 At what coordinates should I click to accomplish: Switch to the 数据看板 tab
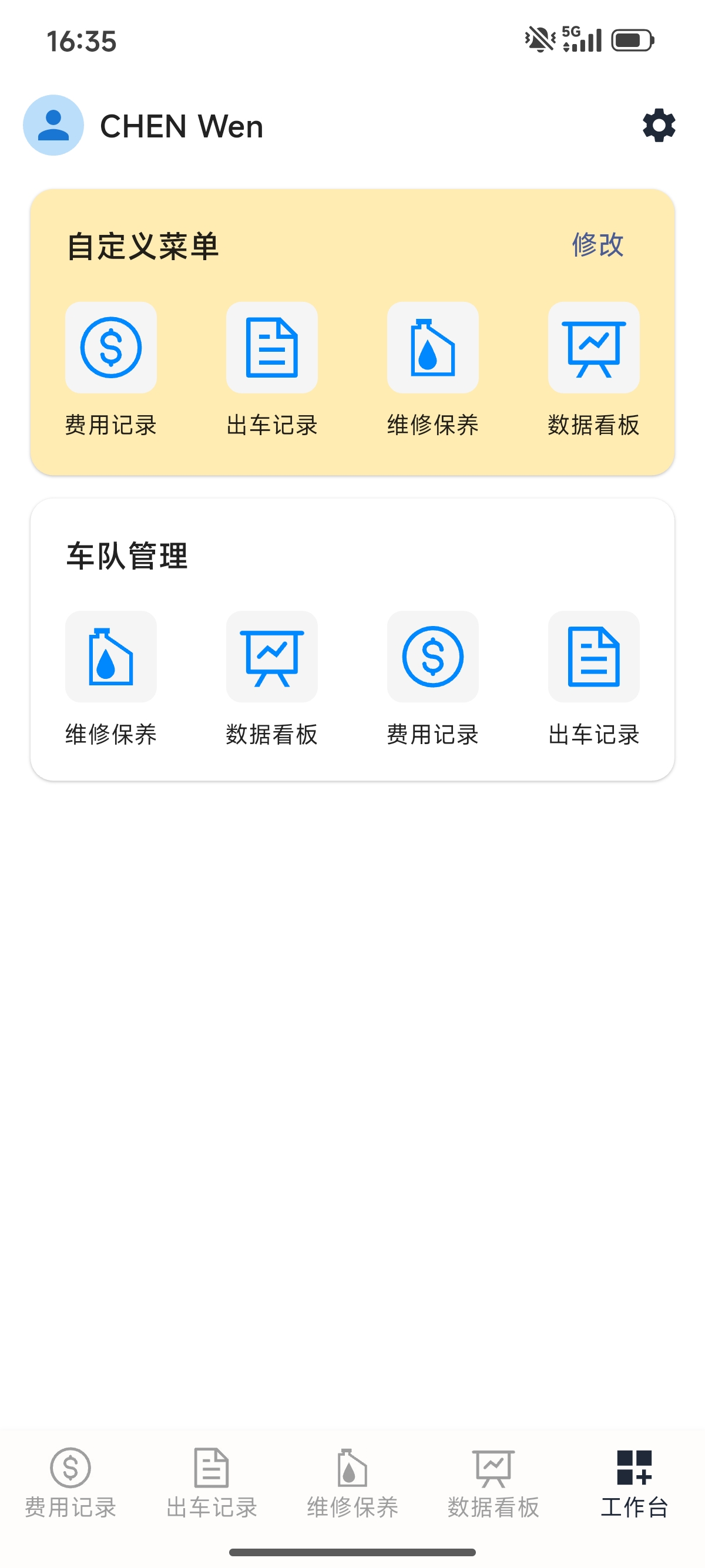(x=492, y=1498)
